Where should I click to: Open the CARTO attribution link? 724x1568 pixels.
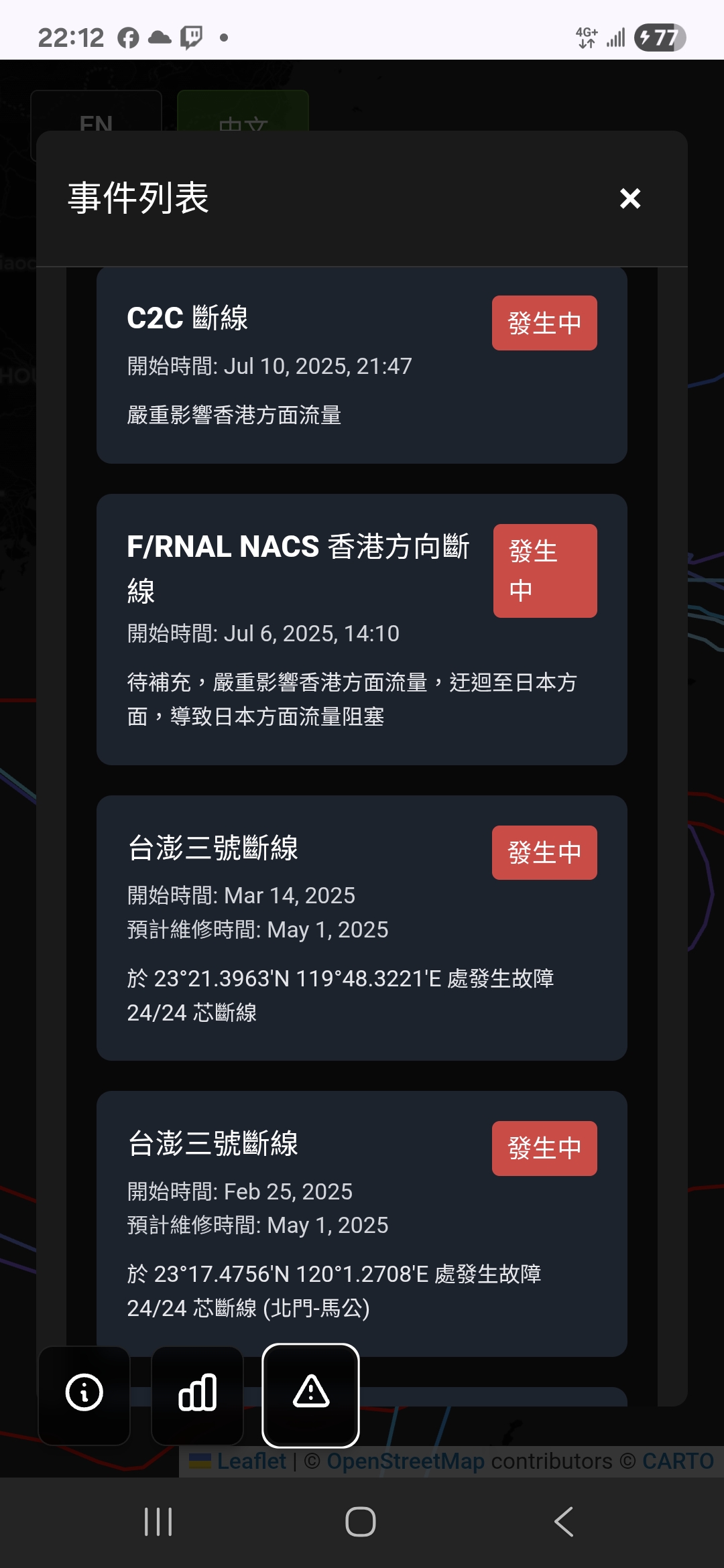click(678, 1461)
